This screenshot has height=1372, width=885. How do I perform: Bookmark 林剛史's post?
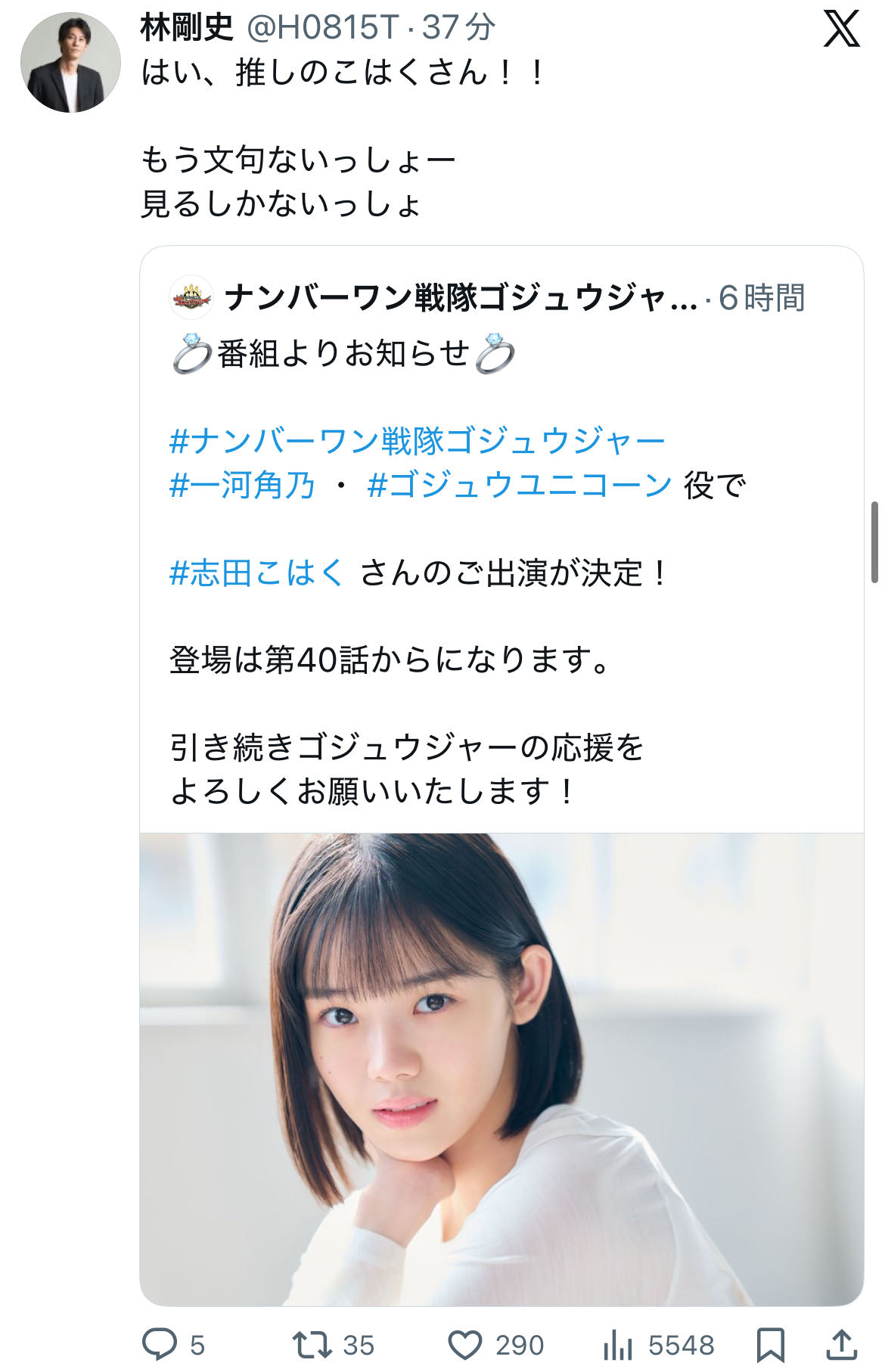(x=770, y=1345)
